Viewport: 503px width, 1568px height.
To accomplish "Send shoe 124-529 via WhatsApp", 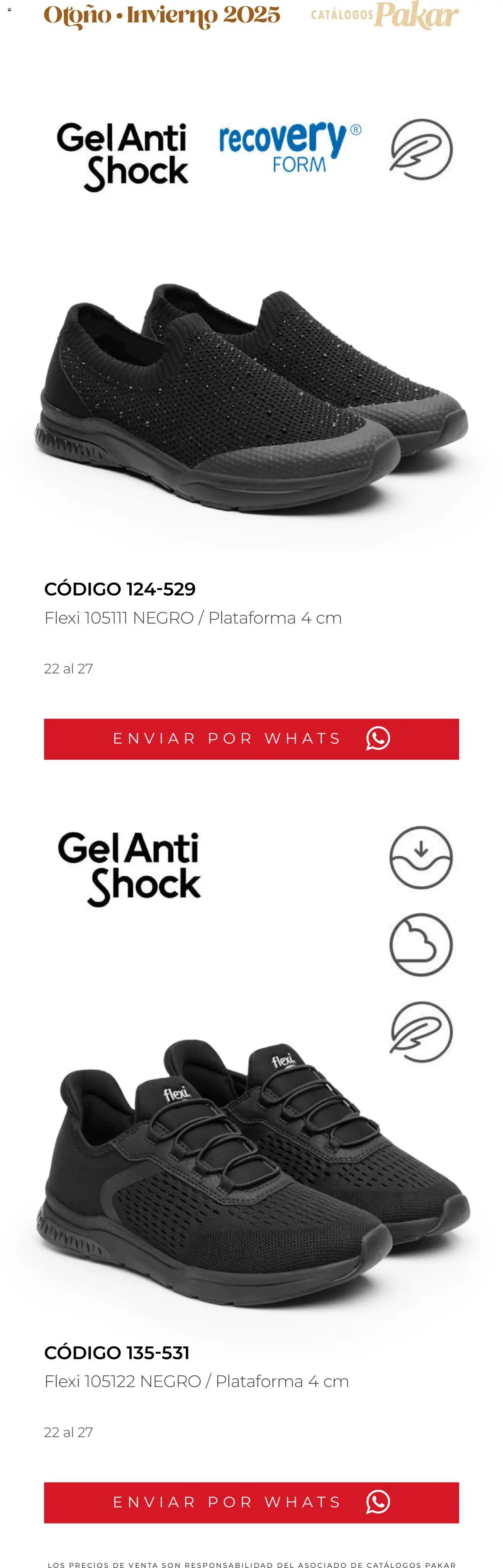I will click(x=251, y=738).
